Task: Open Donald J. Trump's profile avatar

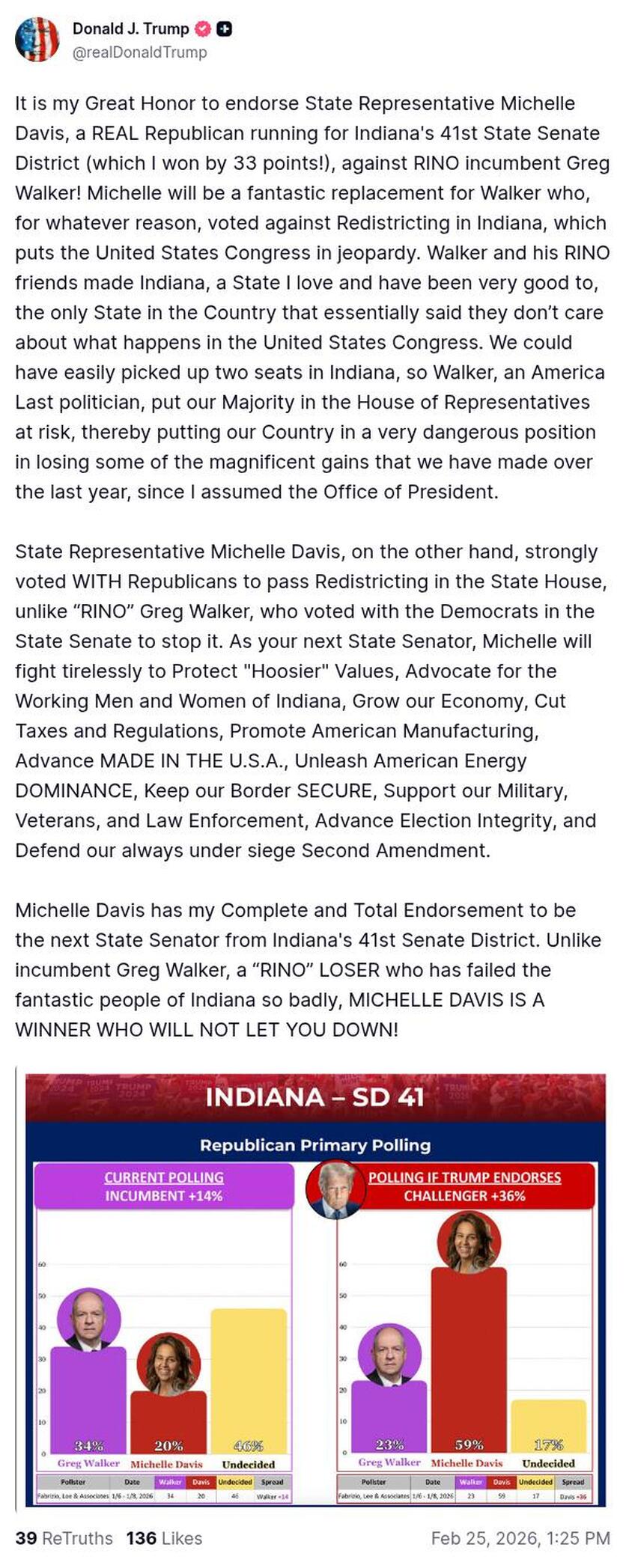Action: (x=37, y=40)
